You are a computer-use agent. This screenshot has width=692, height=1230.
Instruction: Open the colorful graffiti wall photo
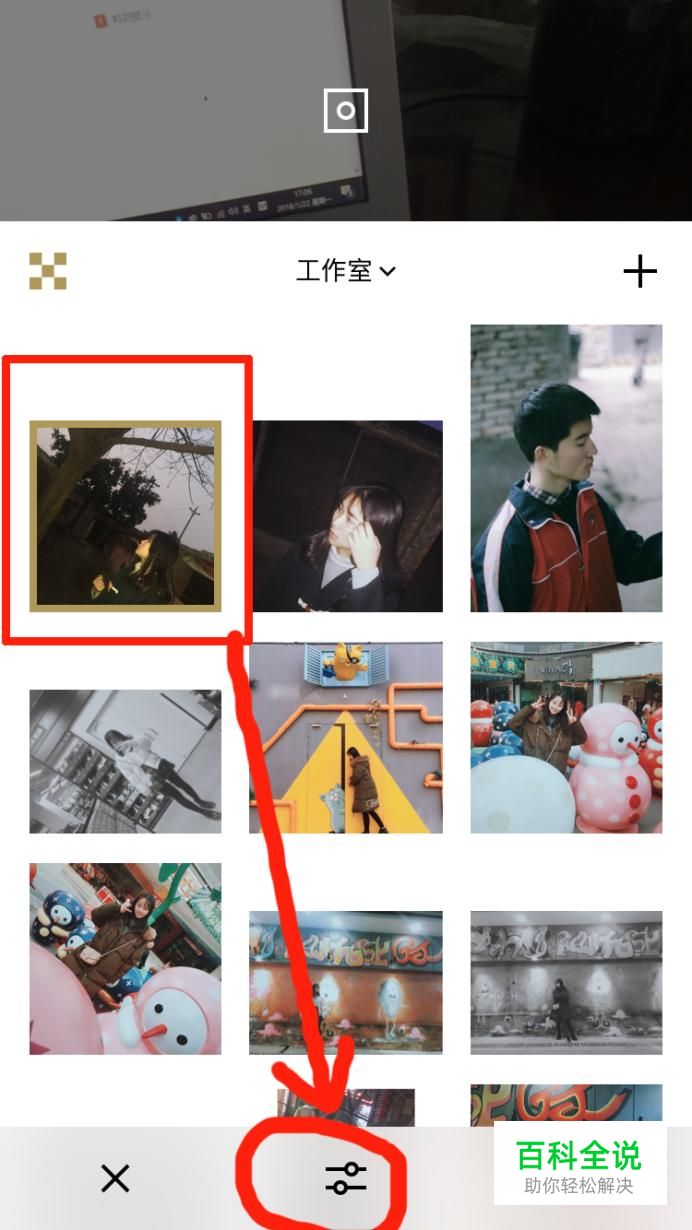(346, 982)
